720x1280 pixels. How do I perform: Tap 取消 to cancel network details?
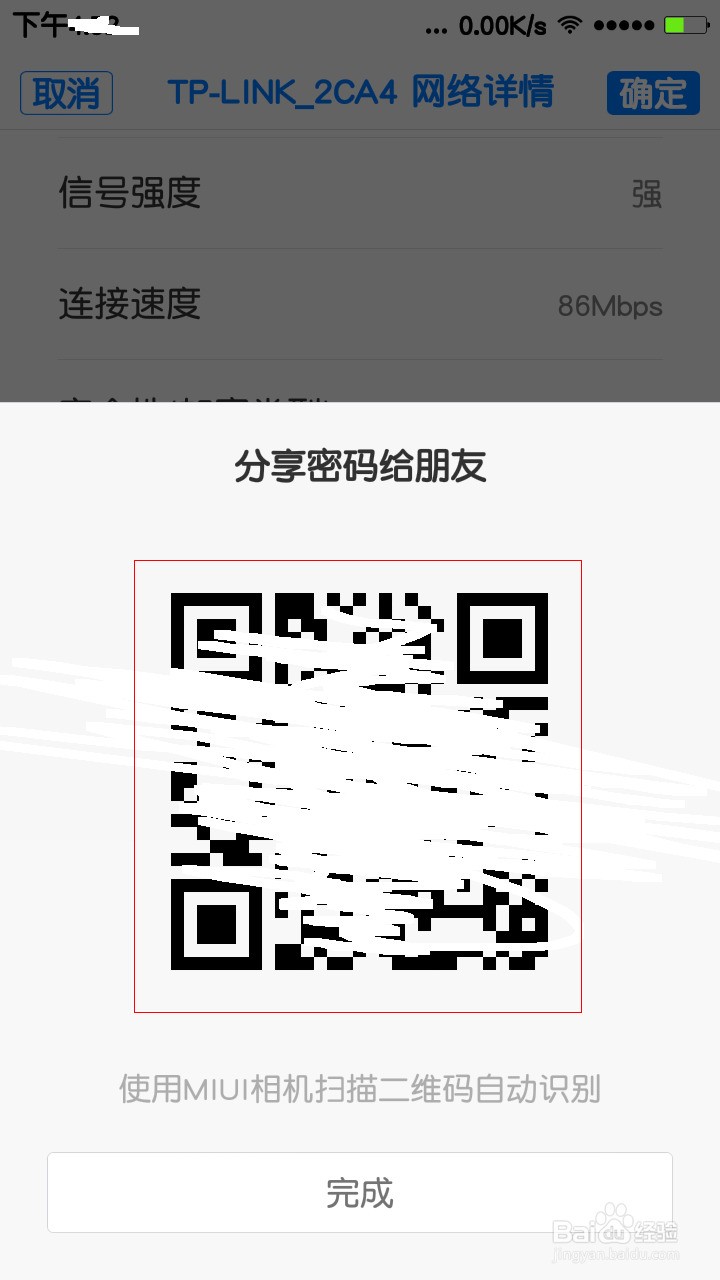coord(66,92)
